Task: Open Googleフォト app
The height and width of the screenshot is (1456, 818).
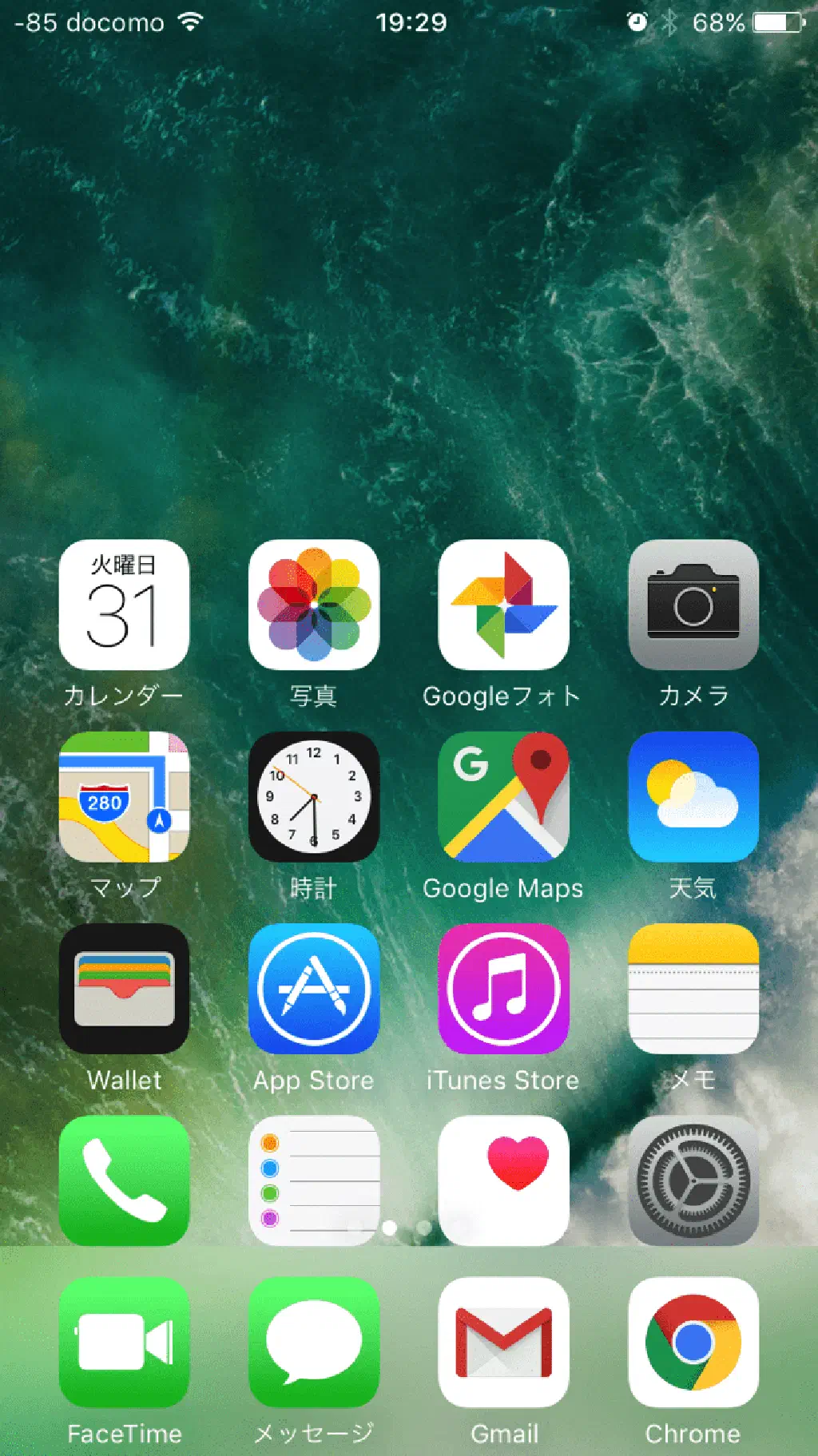Action: click(503, 605)
